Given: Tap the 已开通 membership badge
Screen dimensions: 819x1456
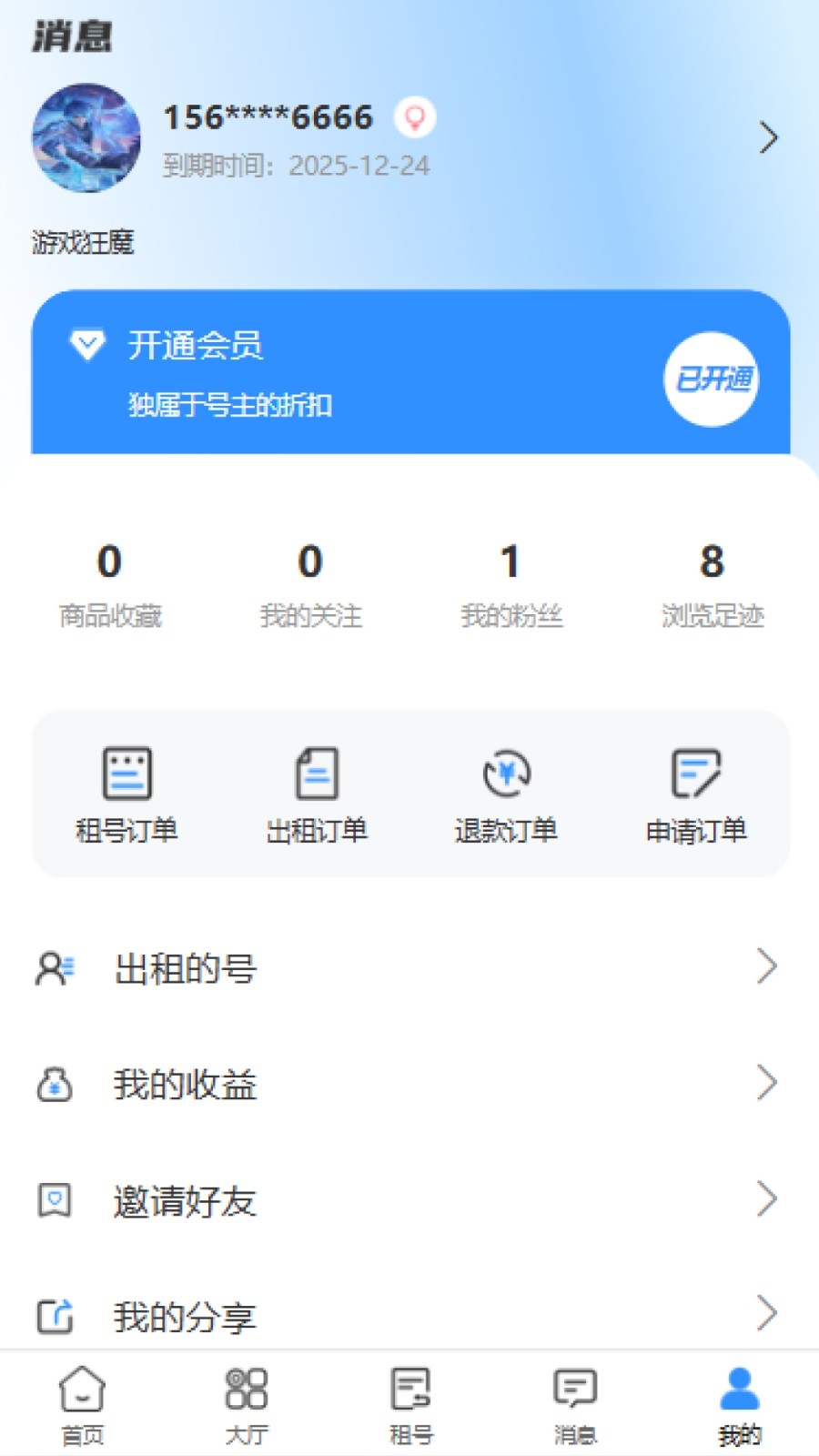Looking at the screenshot, I should click(x=711, y=379).
